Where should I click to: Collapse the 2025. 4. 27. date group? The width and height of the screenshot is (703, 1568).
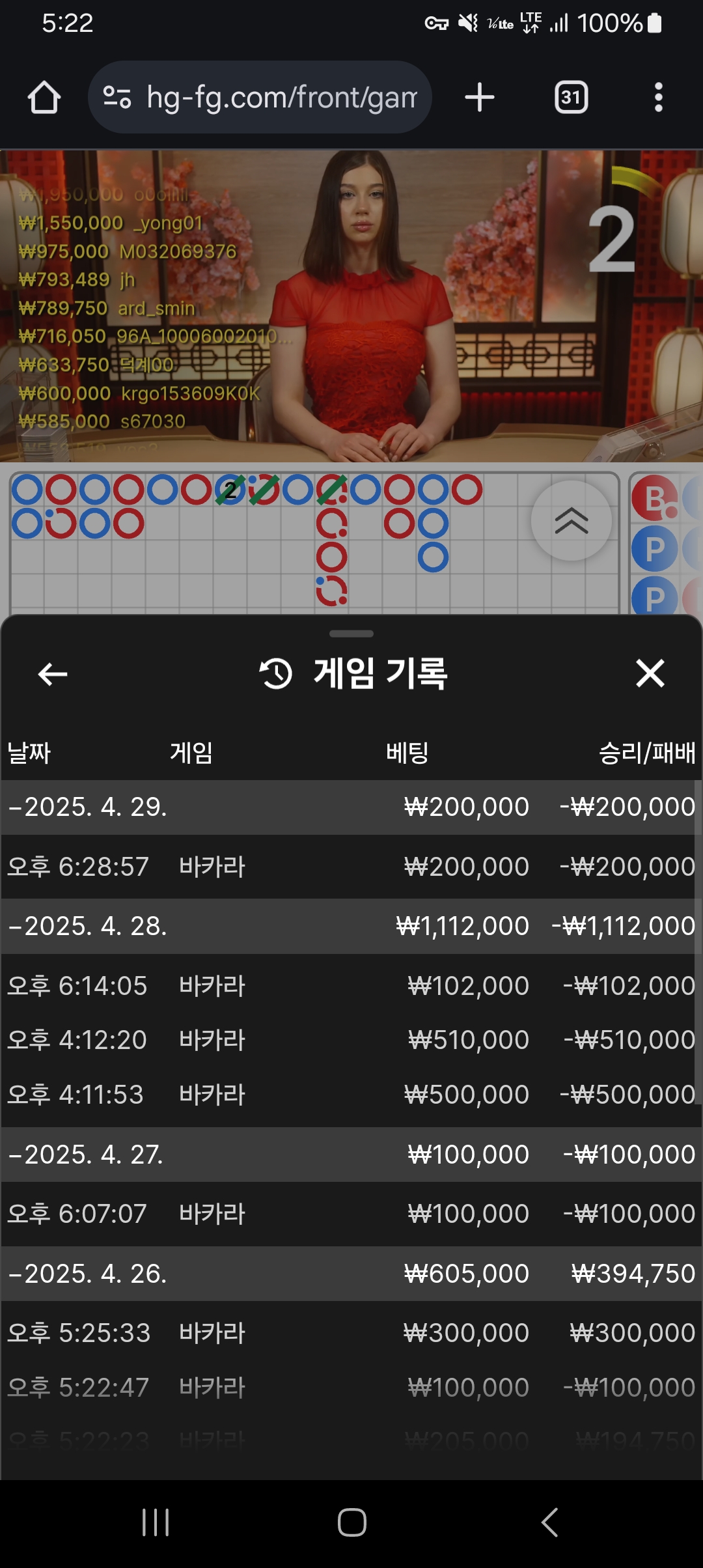[x=351, y=1155]
